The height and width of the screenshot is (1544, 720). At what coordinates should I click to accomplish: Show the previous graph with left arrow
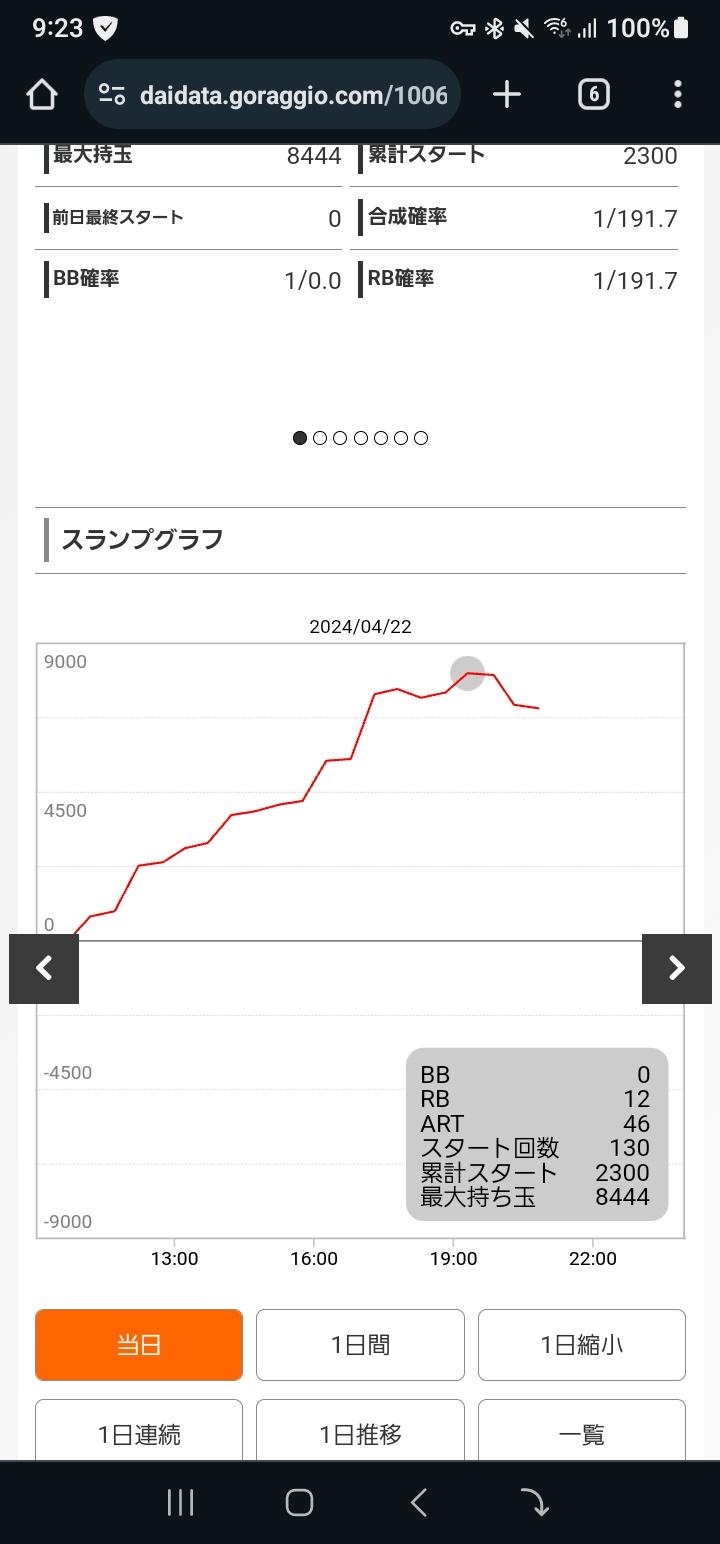point(44,968)
